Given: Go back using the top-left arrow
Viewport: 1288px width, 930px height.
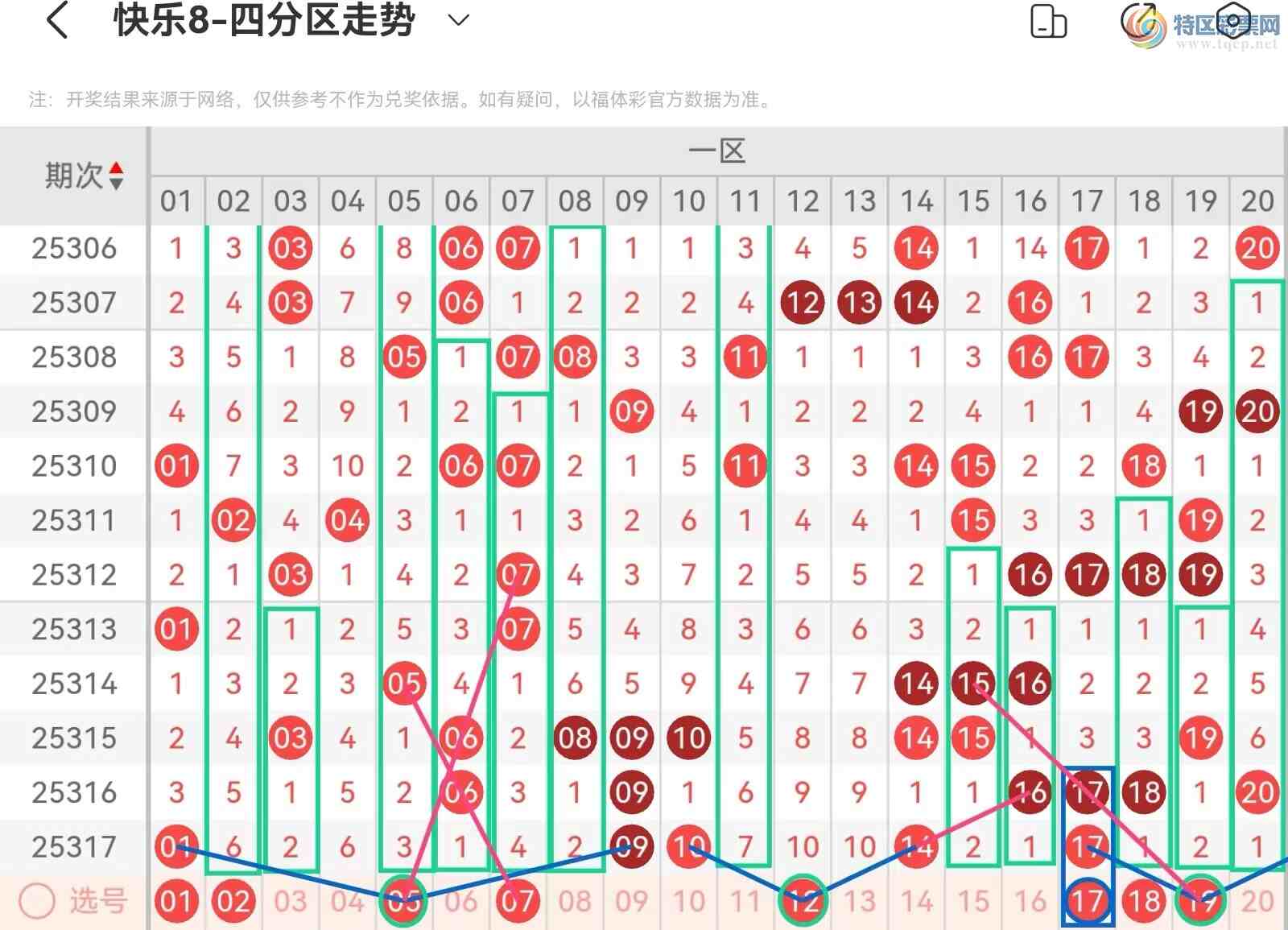Looking at the screenshot, I should point(57,21).
